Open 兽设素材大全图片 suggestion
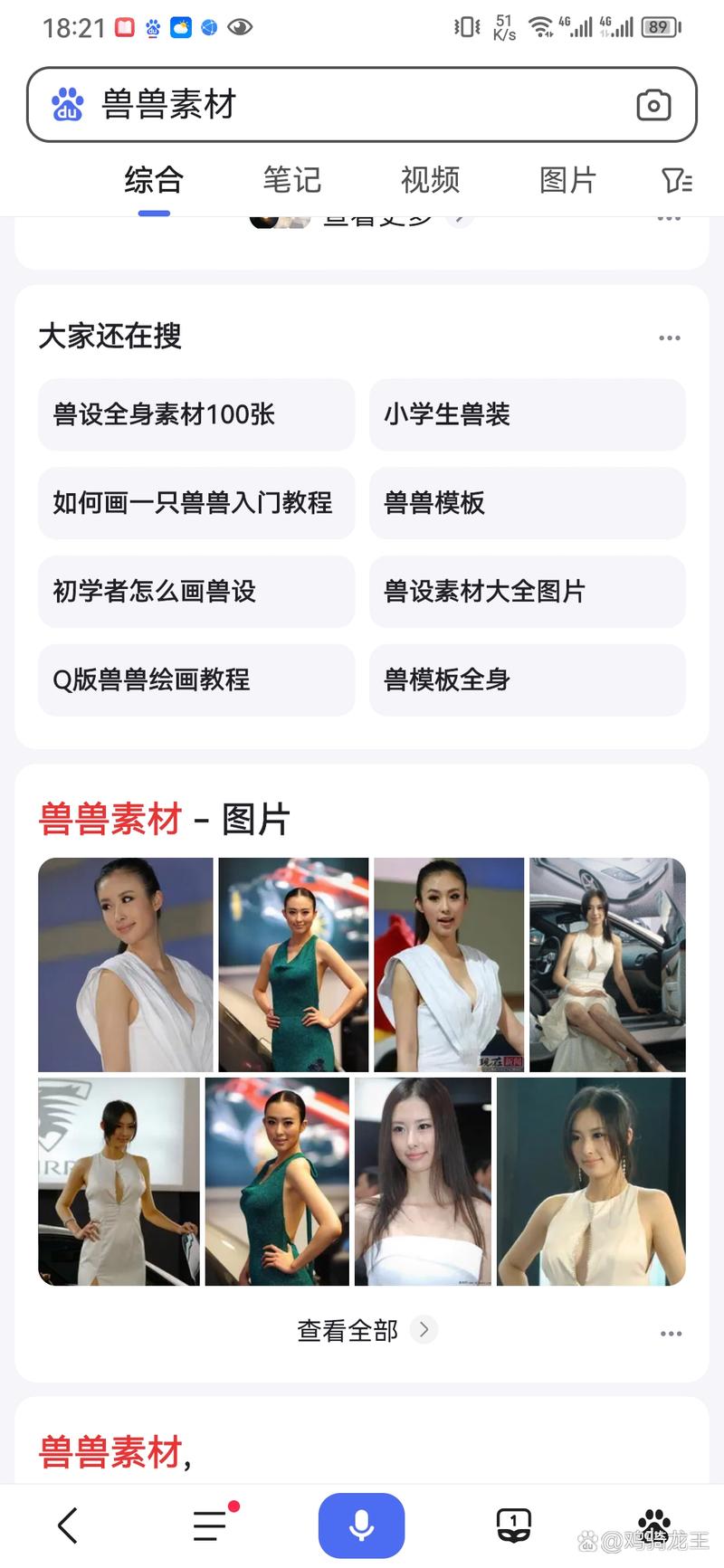This screenshot has height=1568, width=724. [527, 592]
